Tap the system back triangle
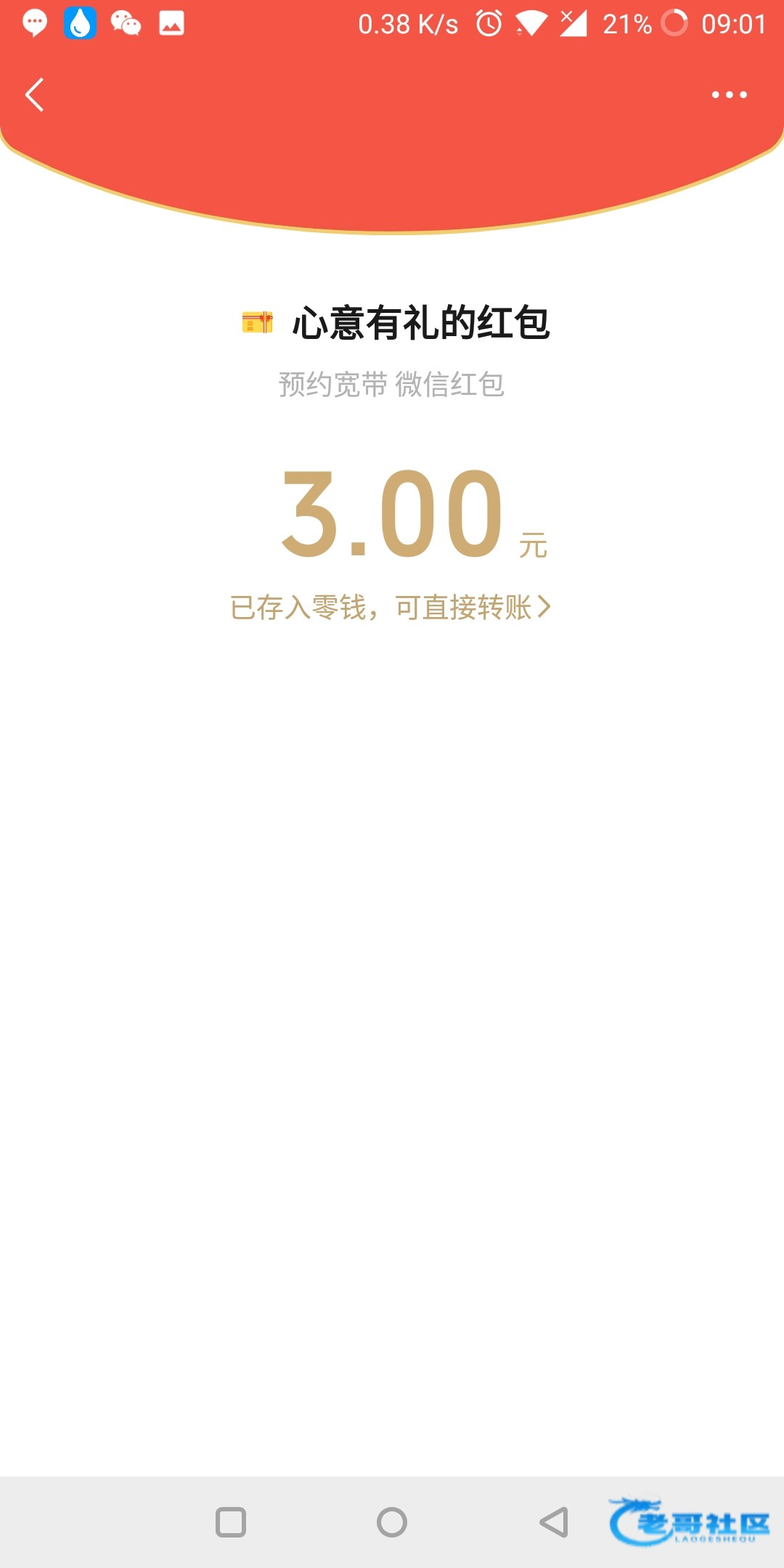Viewport: 784px width, 1568px height. coord(554,1522)
